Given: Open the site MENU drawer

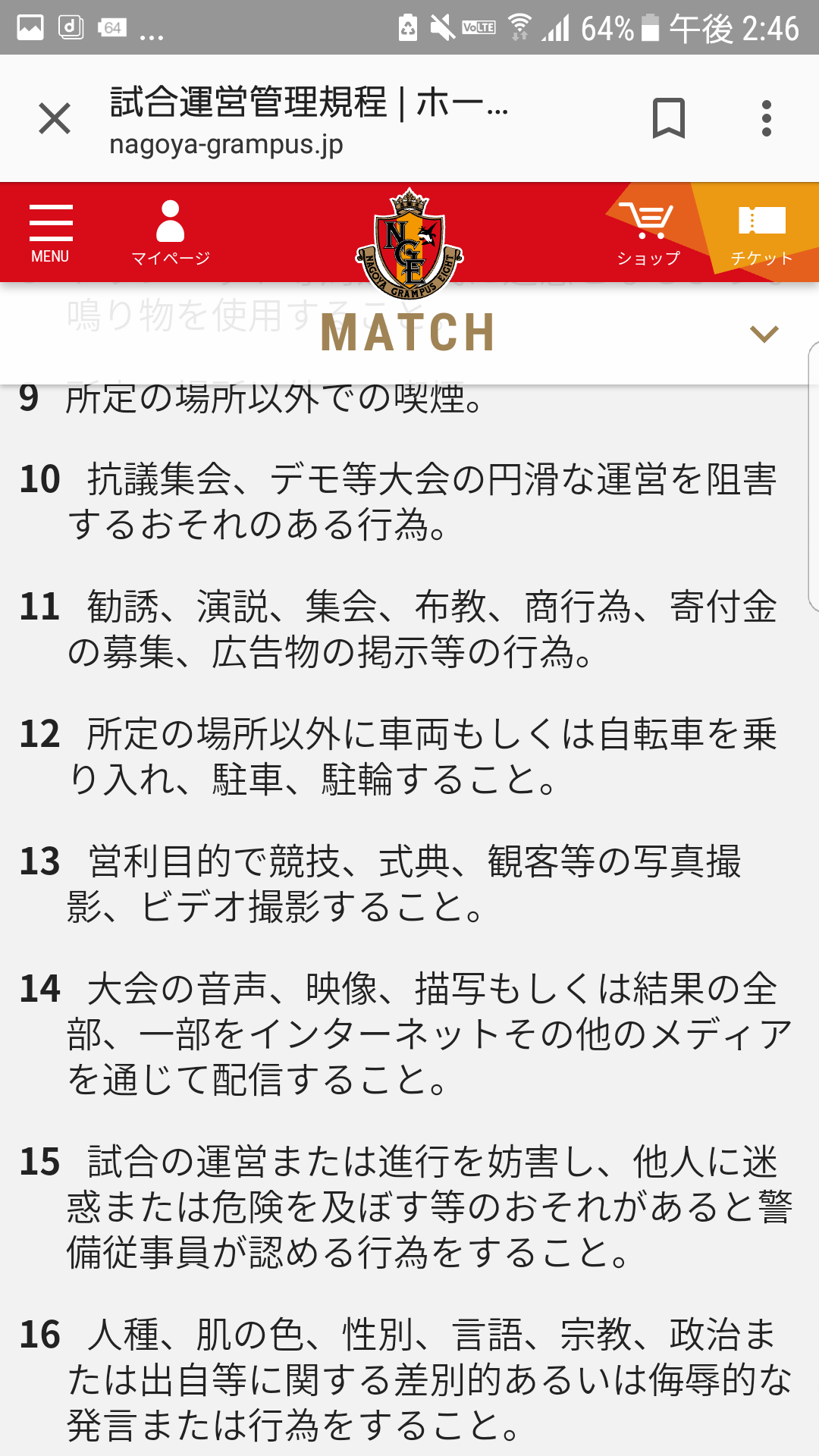Looking at the screenshot, I should pos(51,233).
